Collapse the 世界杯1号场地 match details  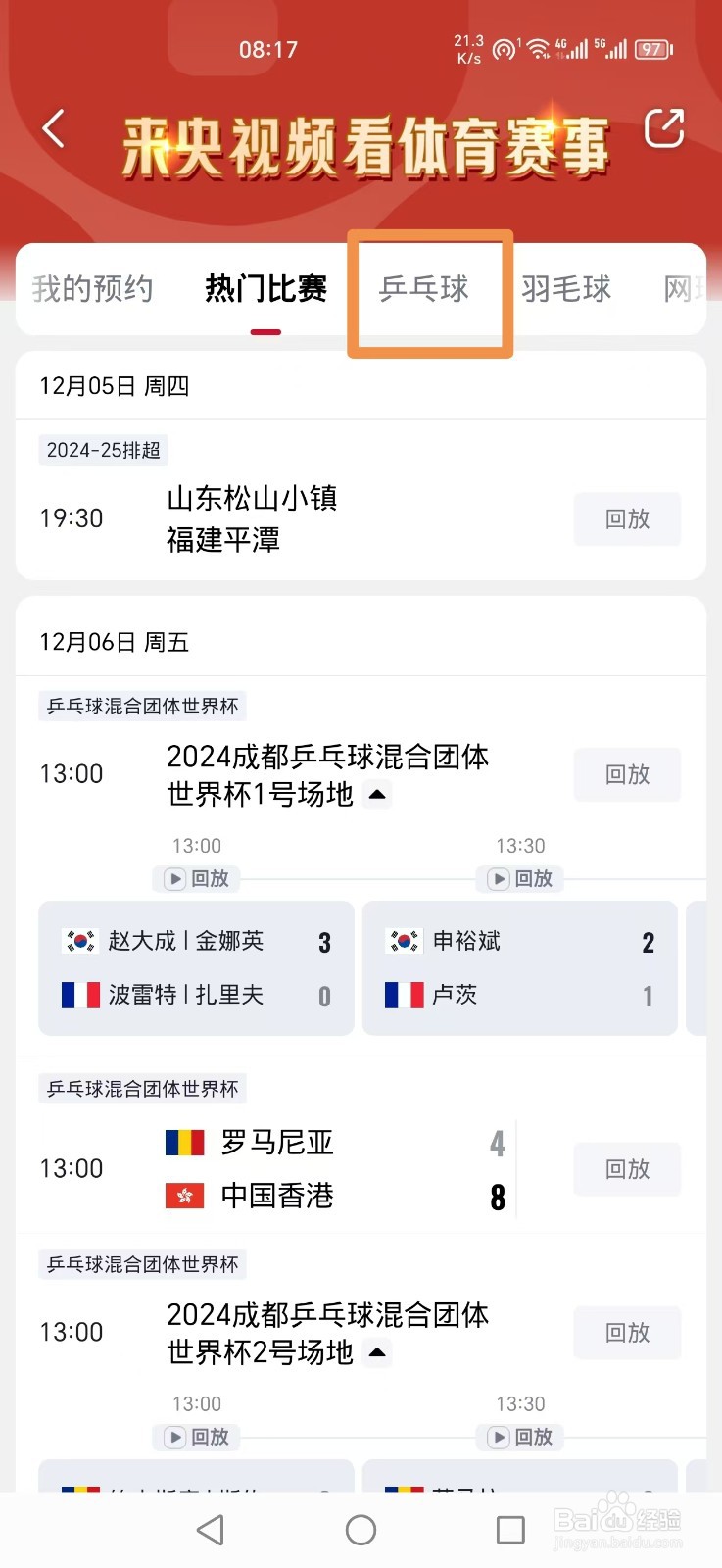point(376,795)
